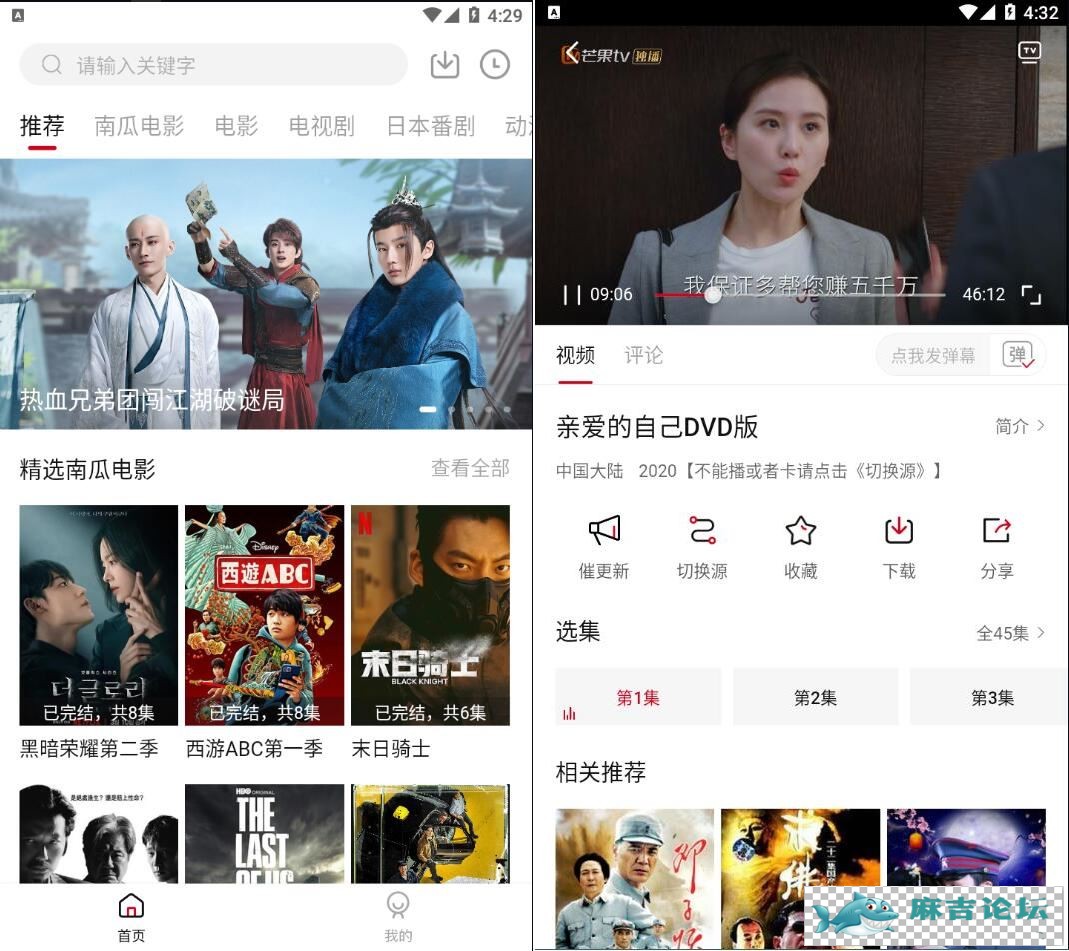Switch to the 日本番剧 tab
This screenshot has width=1069, height=951.
(430, 126)
